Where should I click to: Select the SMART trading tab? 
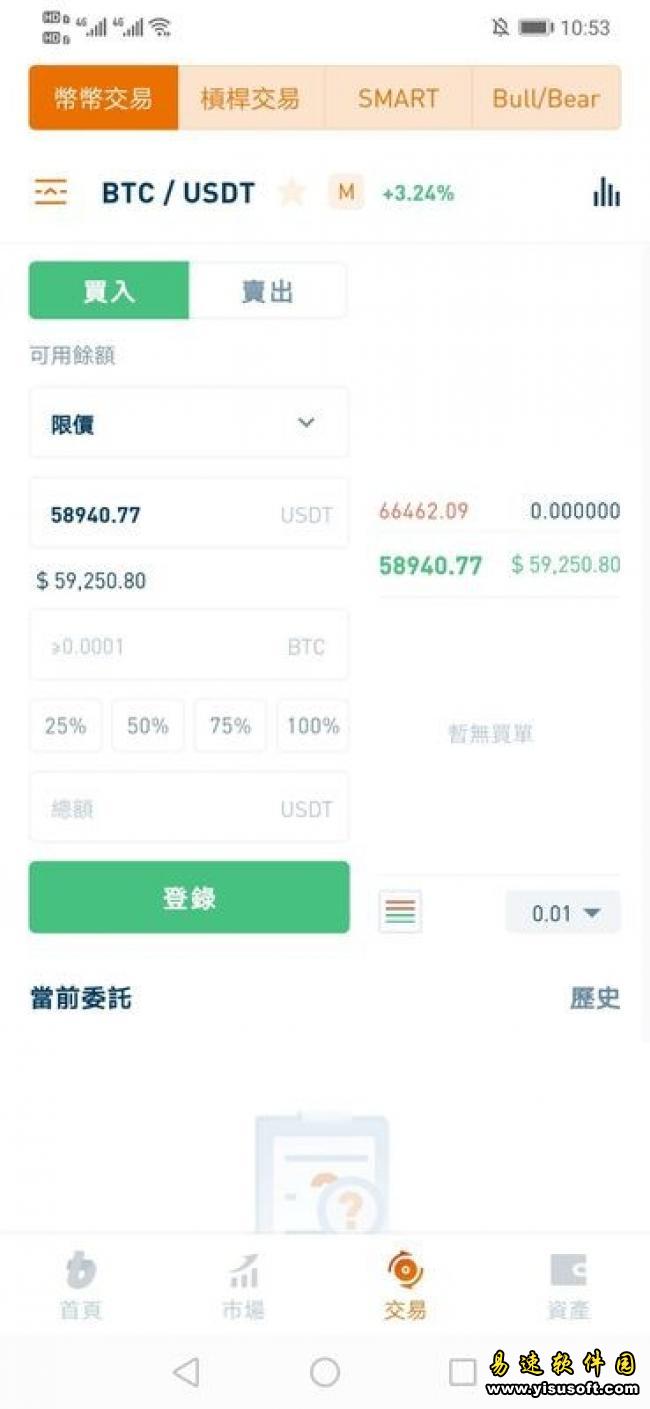(398, 98)
